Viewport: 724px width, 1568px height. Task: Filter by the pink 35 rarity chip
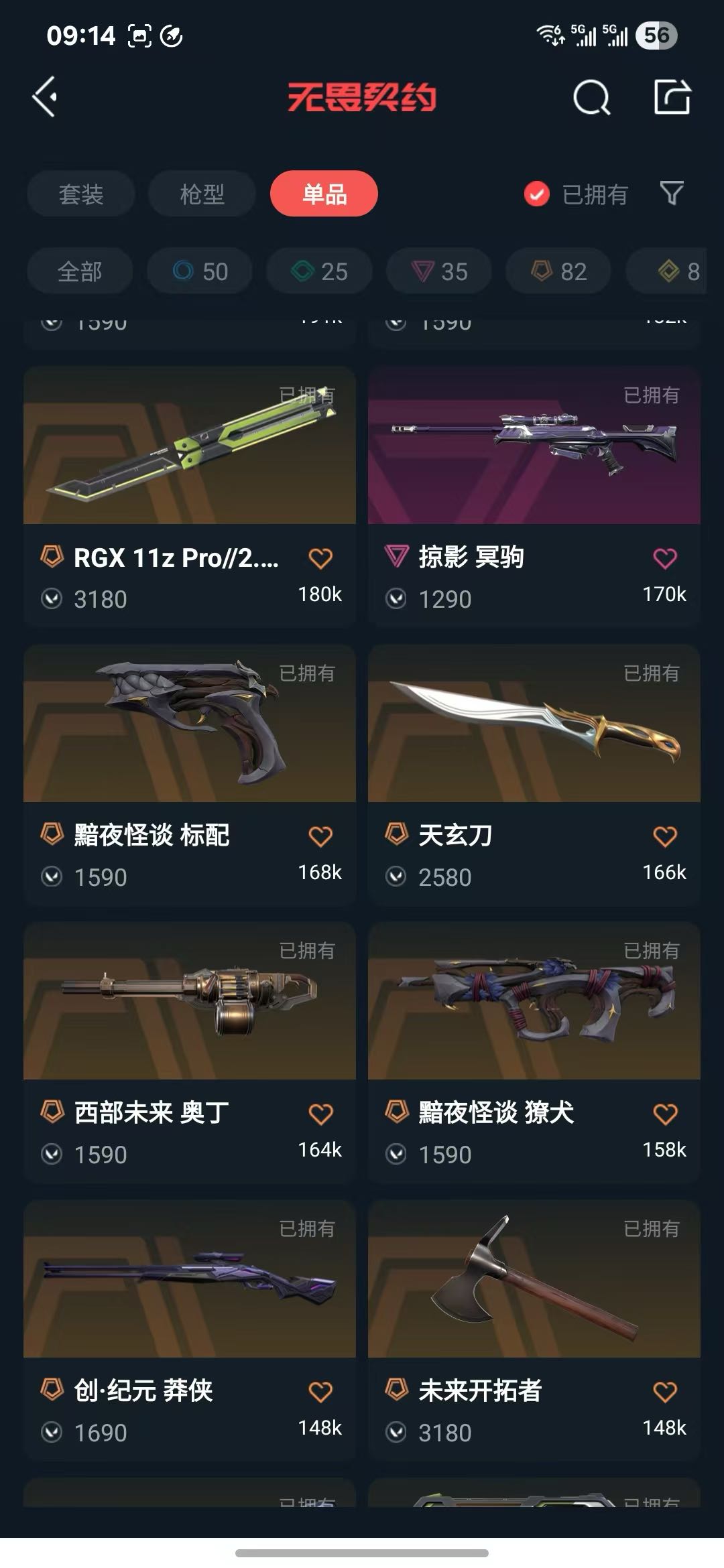pyautogui.click(x=439, y=271)
